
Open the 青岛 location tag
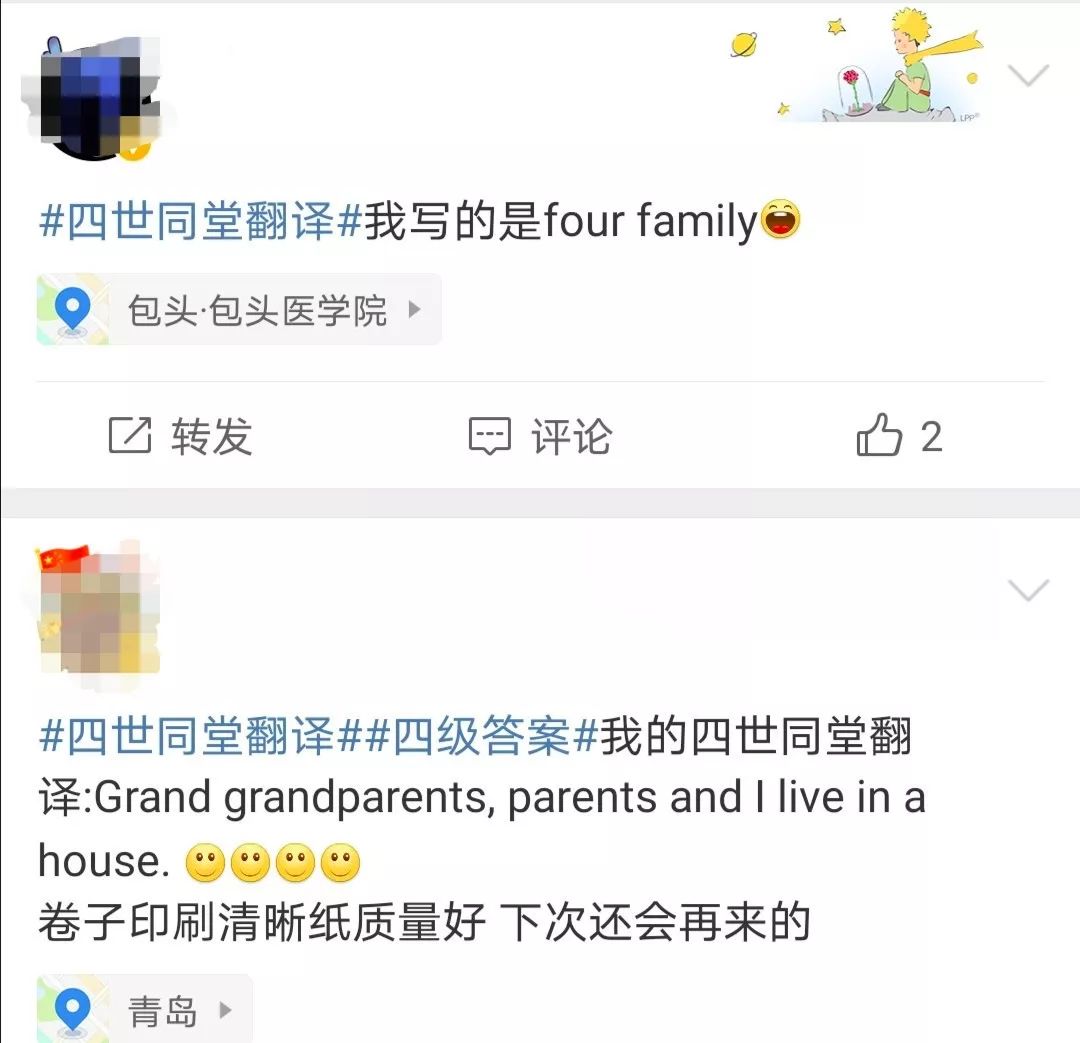[145, 1010]
